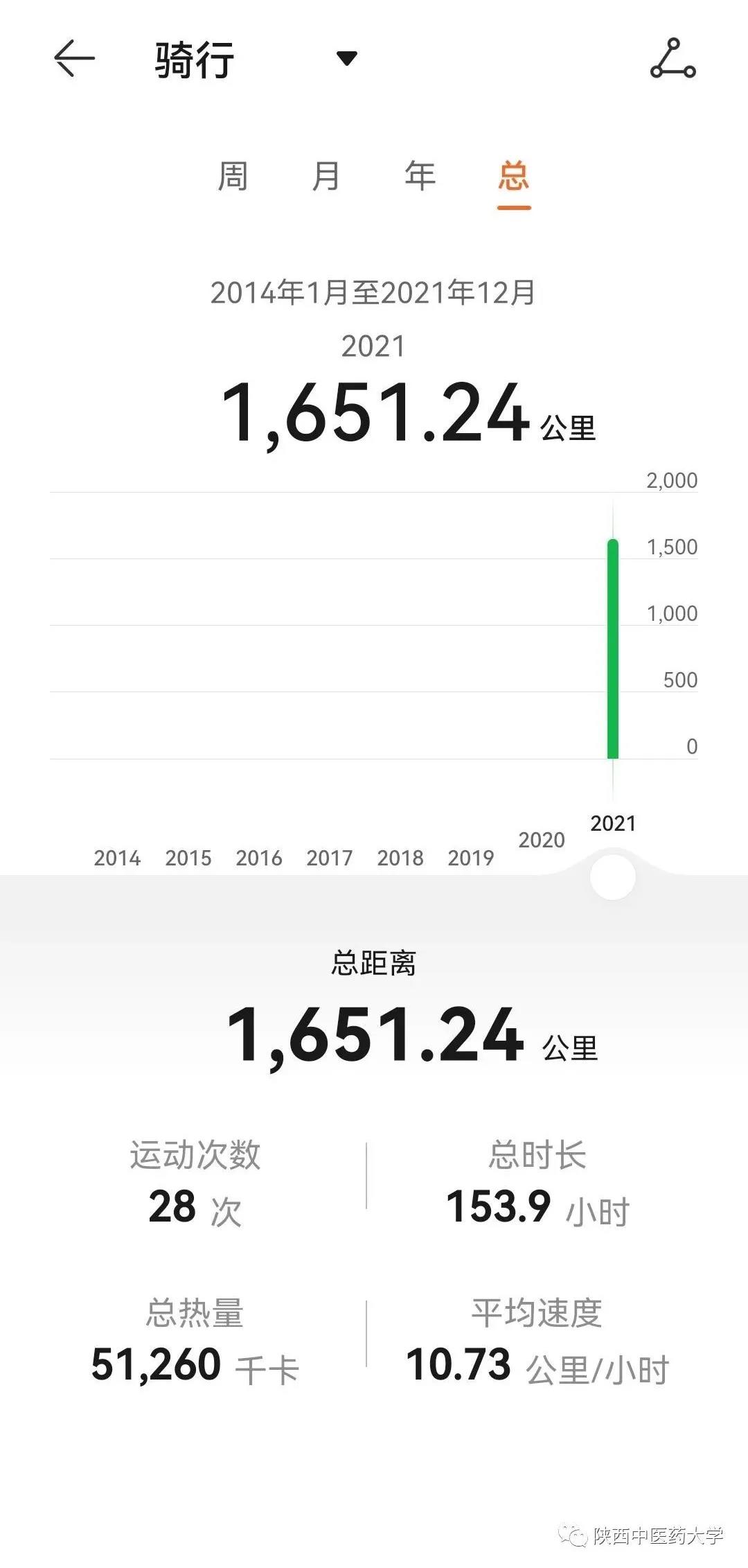The image size is (748, 1568).
Task: Select year 2020 on the chart
Action: (542, 840)
